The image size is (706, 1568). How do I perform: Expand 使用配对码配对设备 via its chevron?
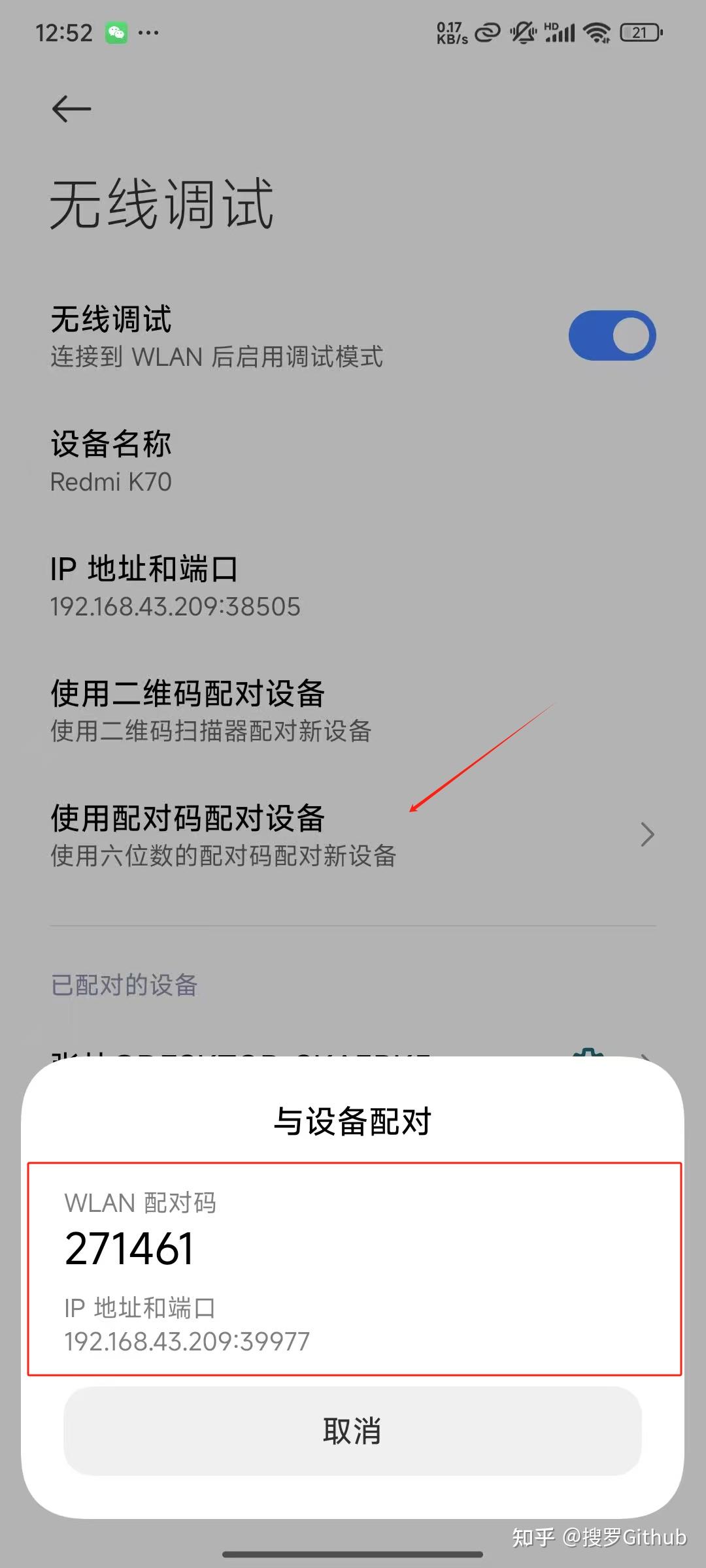pos(646,834)
